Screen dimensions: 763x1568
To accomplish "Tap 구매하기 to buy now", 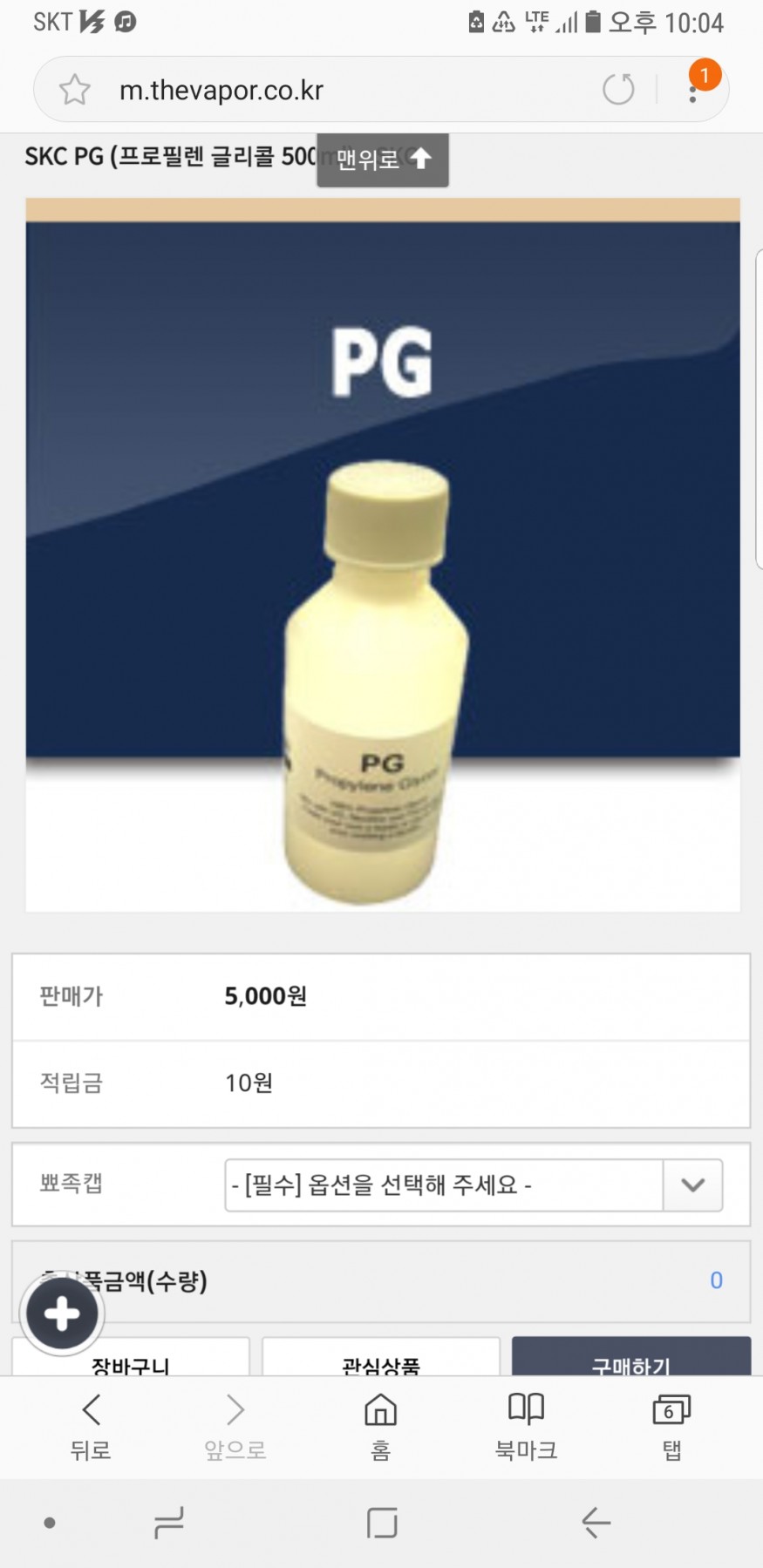I will pyautogui.click(x=630, y=1361).
